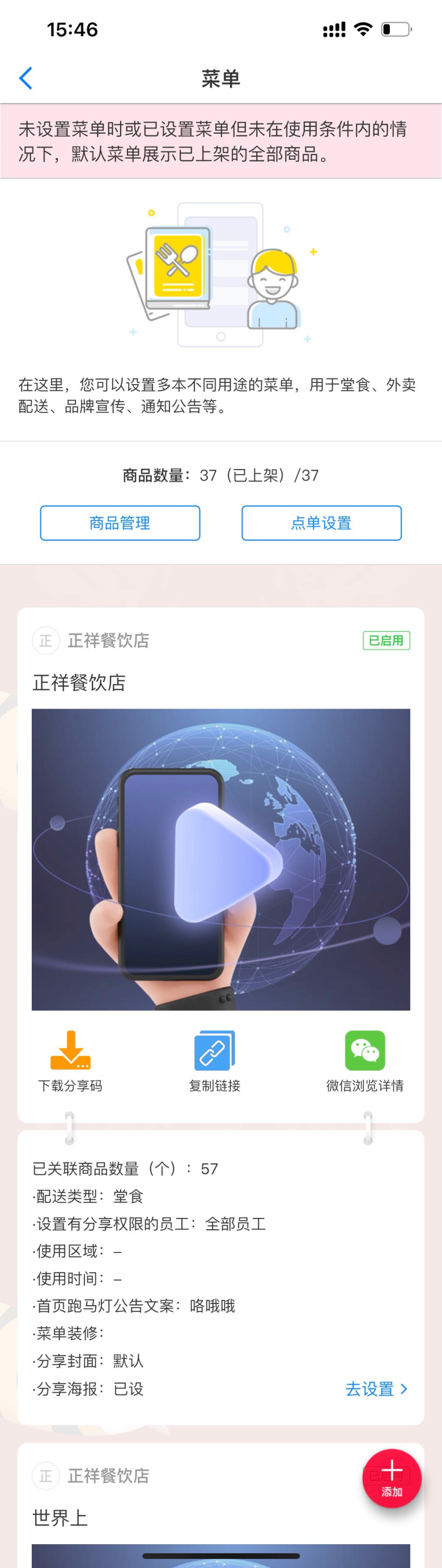Tap 复制链接 to copy the menu link
Image resolution: width=442 pixels, height=1568 pixels.
click(x=214, y=1060)
